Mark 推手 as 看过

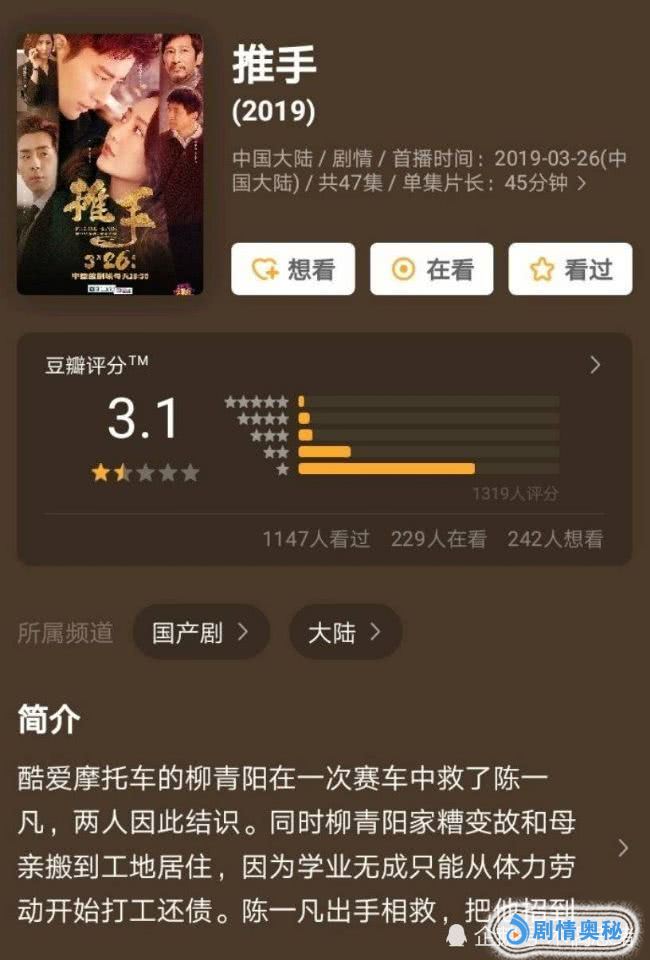(570, 269)
